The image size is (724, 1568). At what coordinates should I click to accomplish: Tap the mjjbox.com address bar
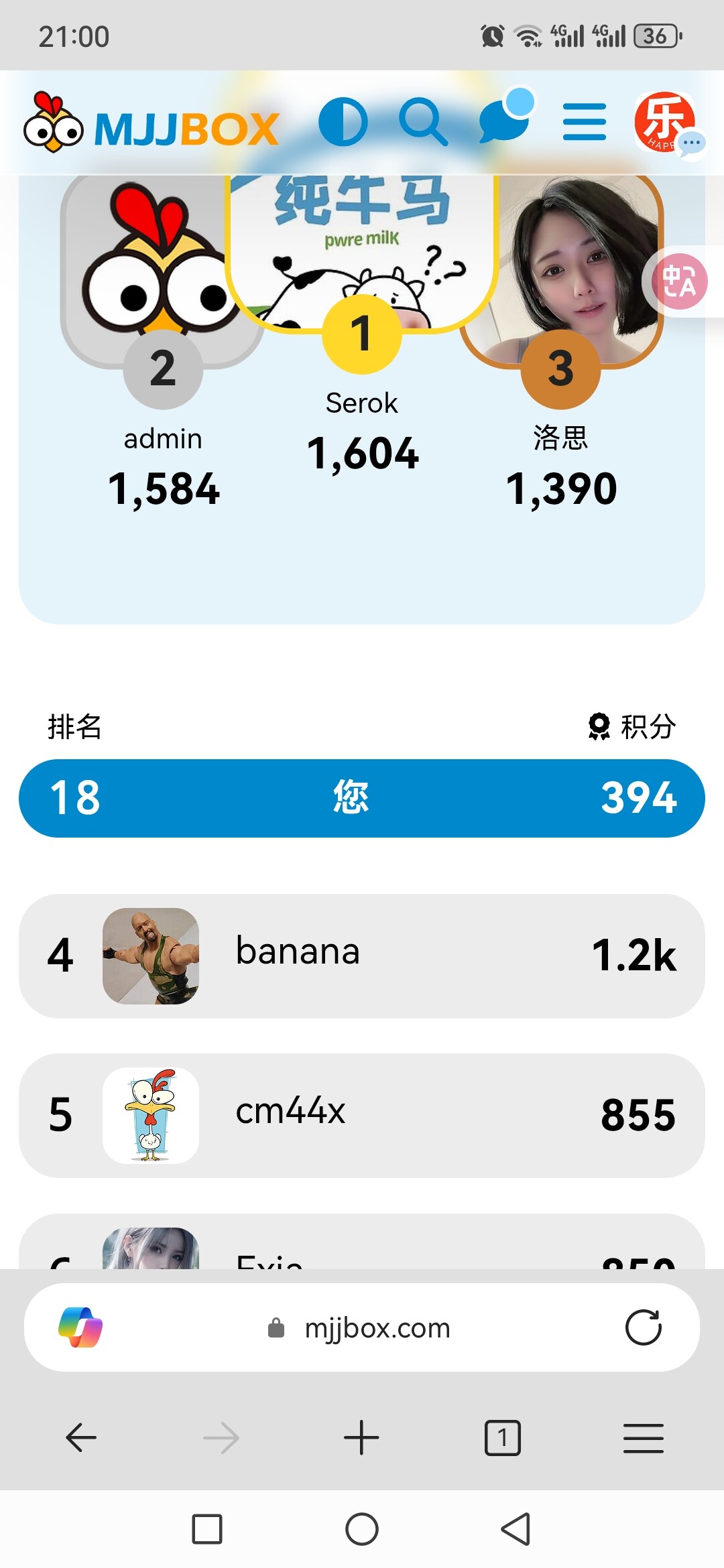click(x=377, y=1328)
